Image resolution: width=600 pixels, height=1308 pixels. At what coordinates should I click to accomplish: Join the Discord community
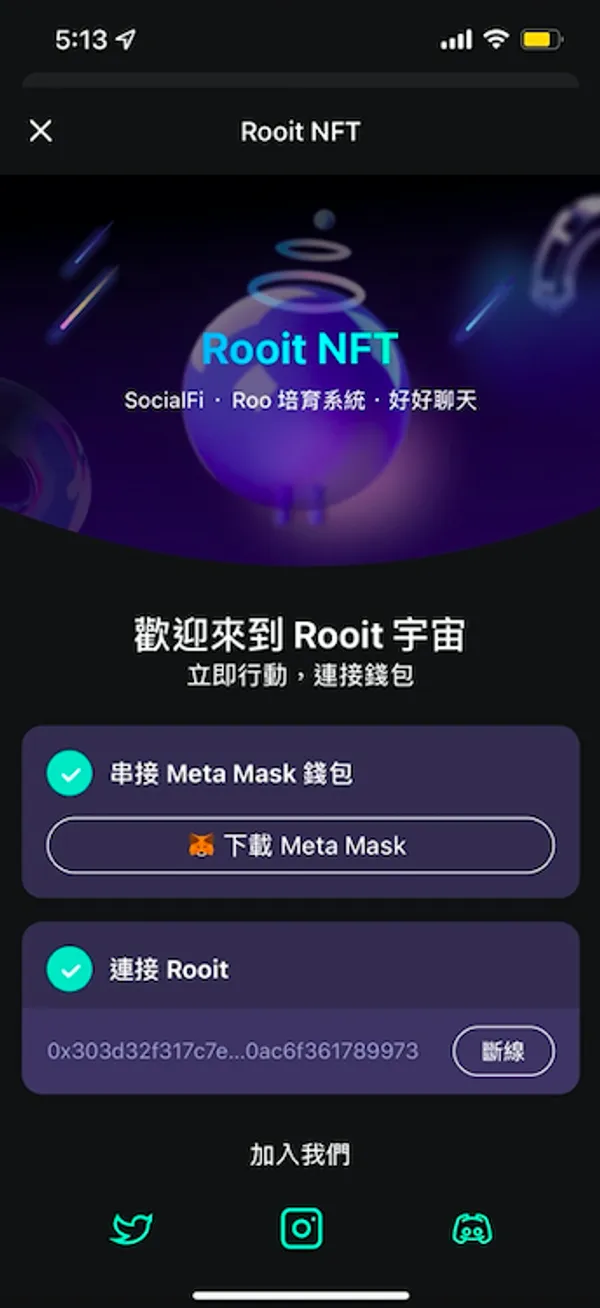472,1229
